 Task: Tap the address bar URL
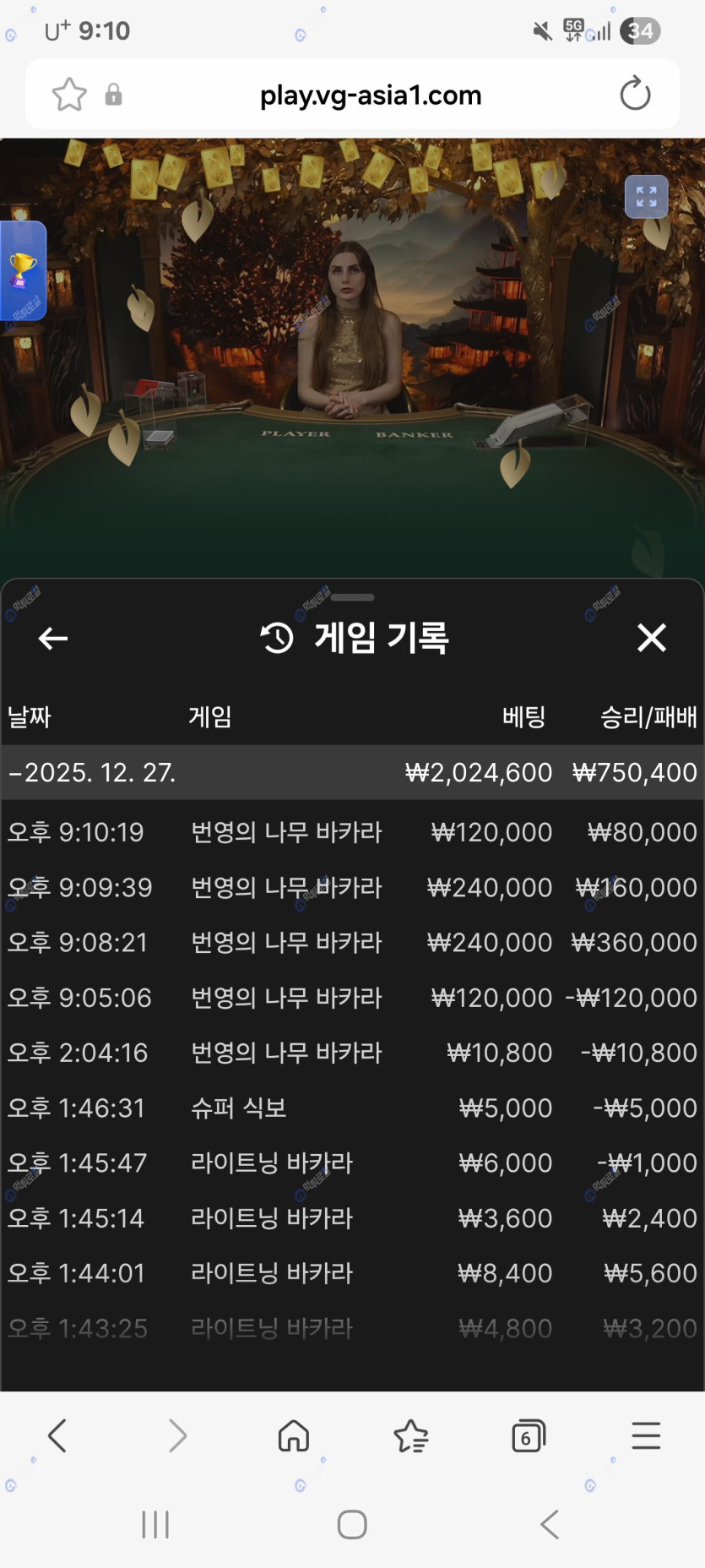click(x=370, y=95)
